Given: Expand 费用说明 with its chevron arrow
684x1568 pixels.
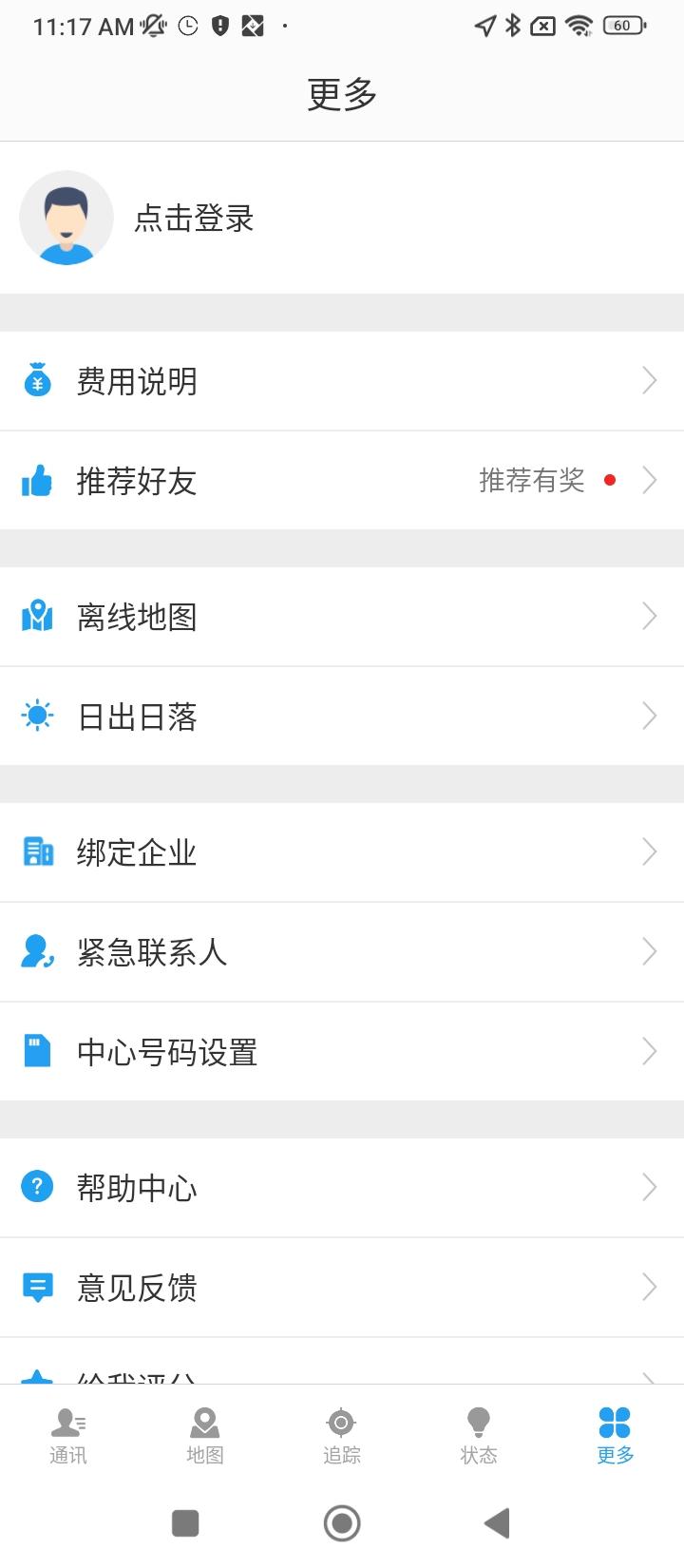Looking at the screenshot, I should tap(649, 381).
